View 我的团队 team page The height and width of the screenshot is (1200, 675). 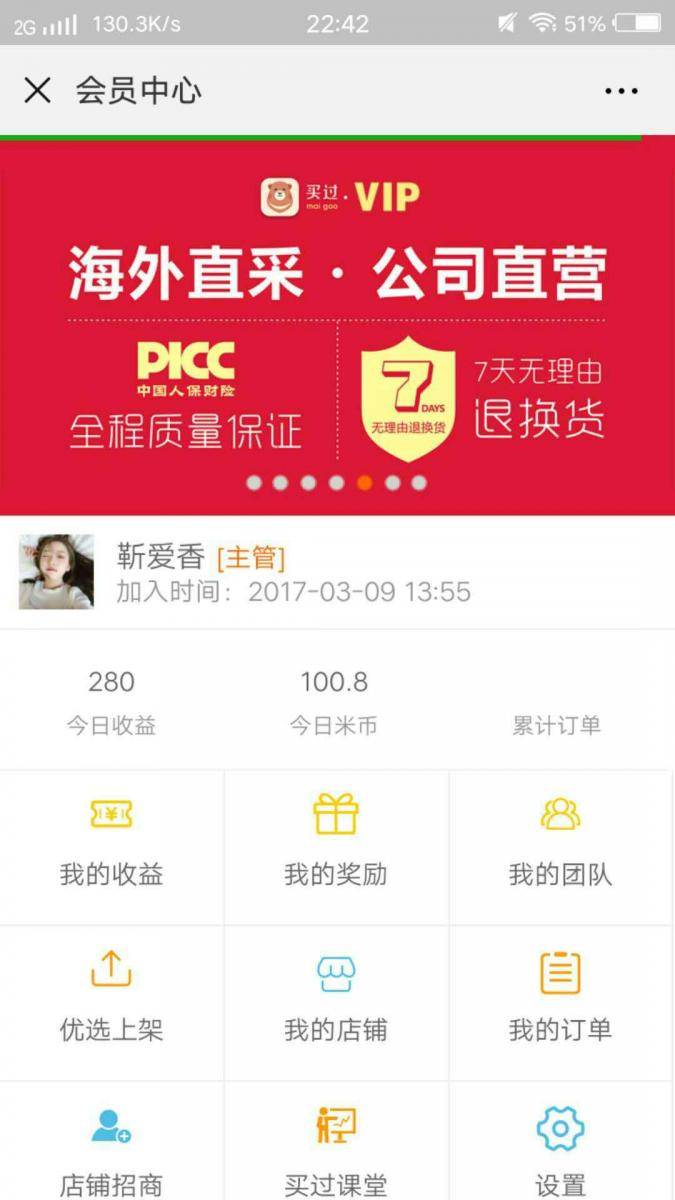point(560,846)
